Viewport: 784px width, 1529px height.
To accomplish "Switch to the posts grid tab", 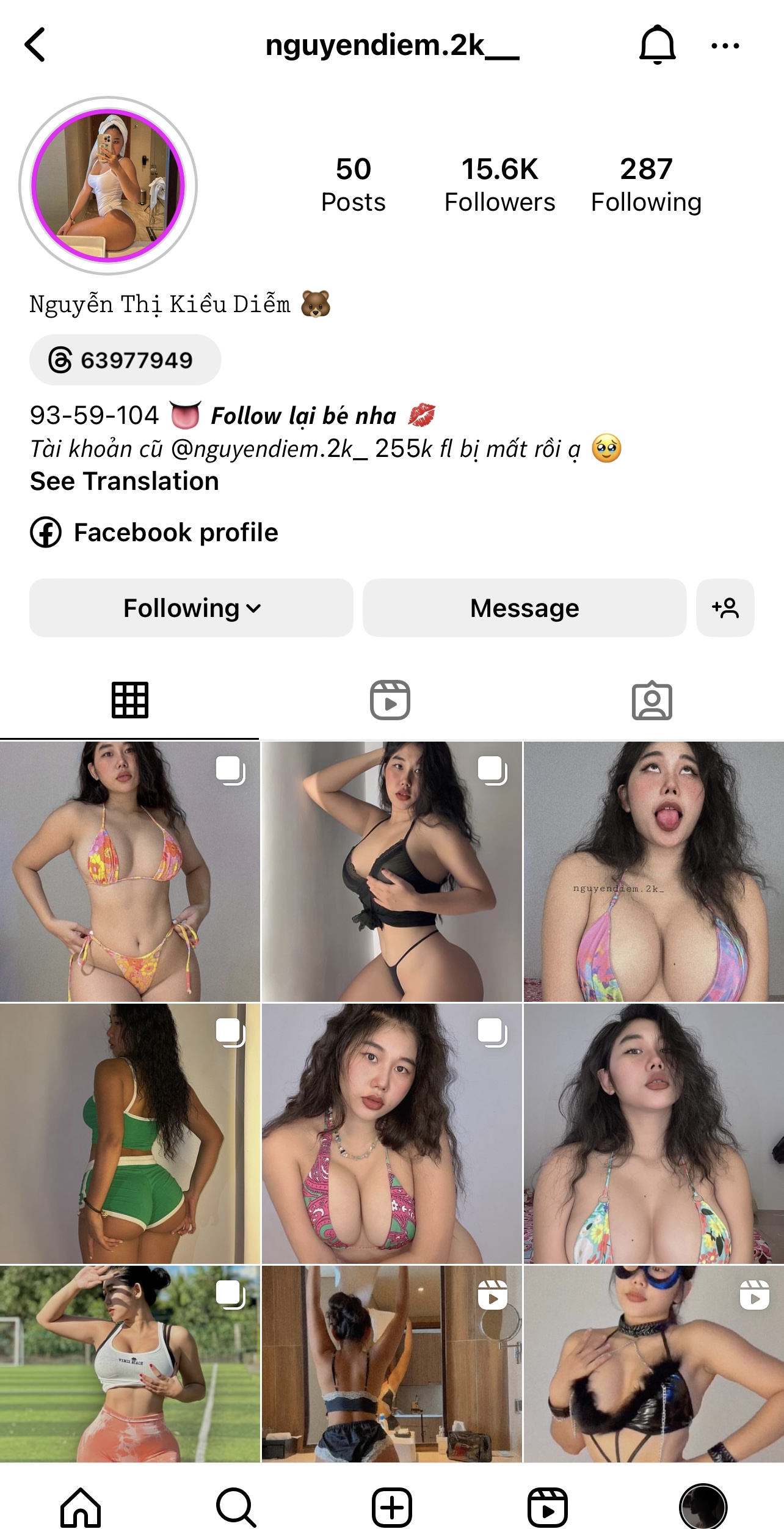I will pos(130,700).
